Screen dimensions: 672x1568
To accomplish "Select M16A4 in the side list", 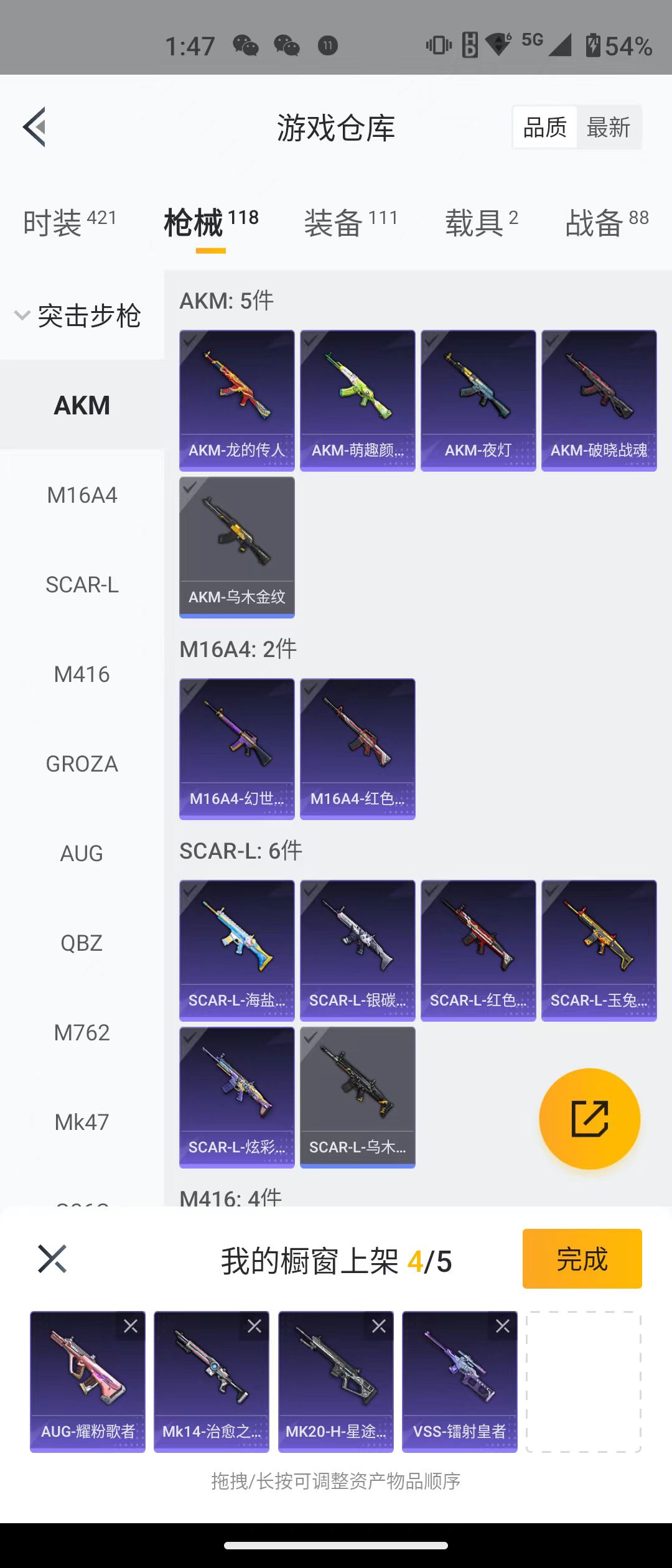I will click(82, 495).
